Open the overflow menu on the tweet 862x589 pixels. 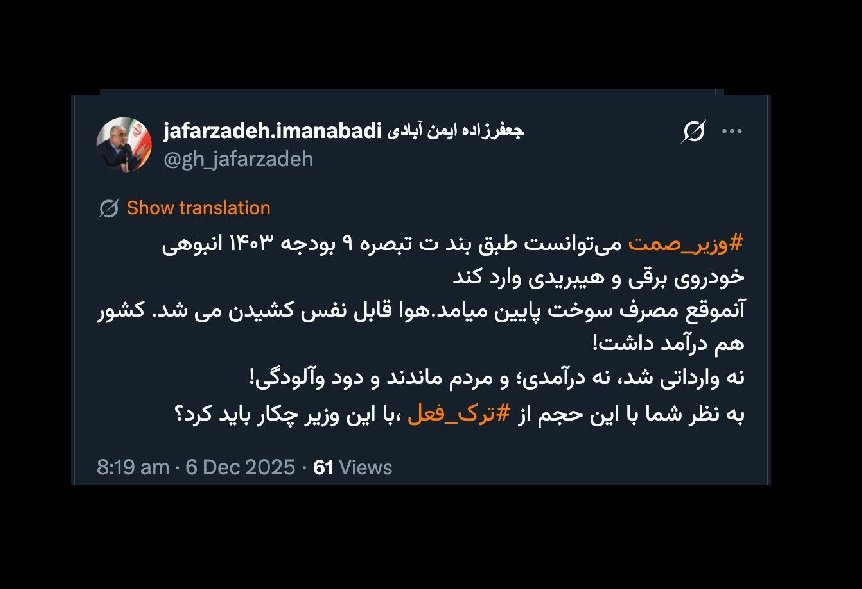point(732,131)
